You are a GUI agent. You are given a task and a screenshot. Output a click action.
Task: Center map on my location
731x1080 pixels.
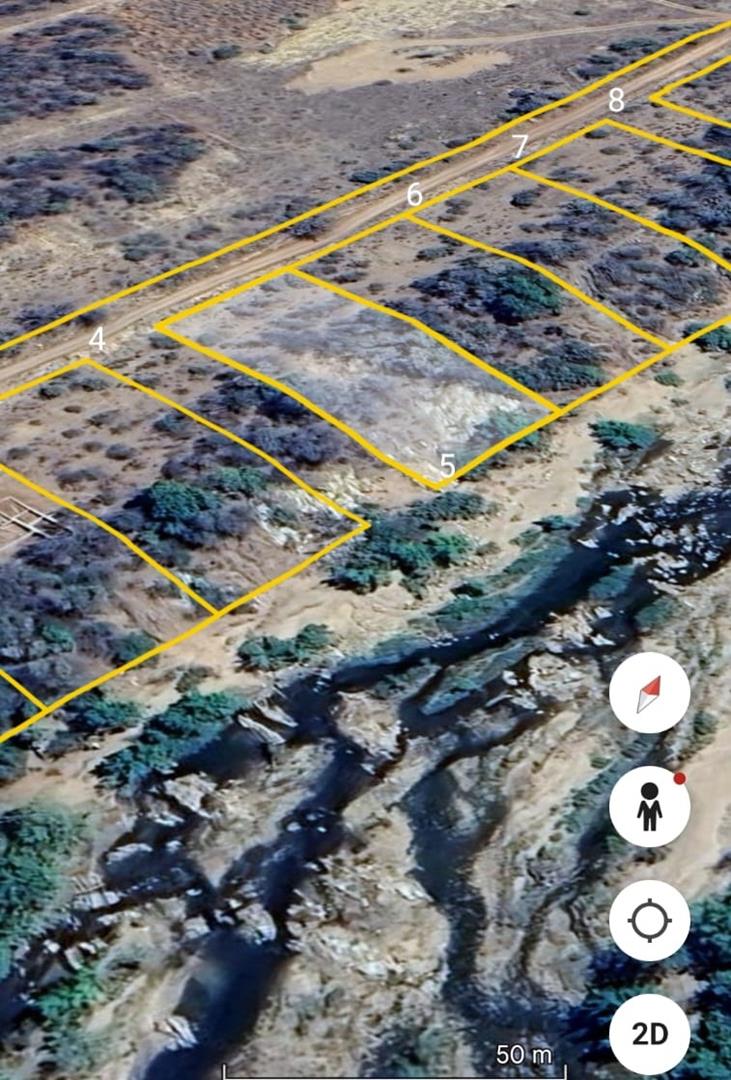(649, 920)
